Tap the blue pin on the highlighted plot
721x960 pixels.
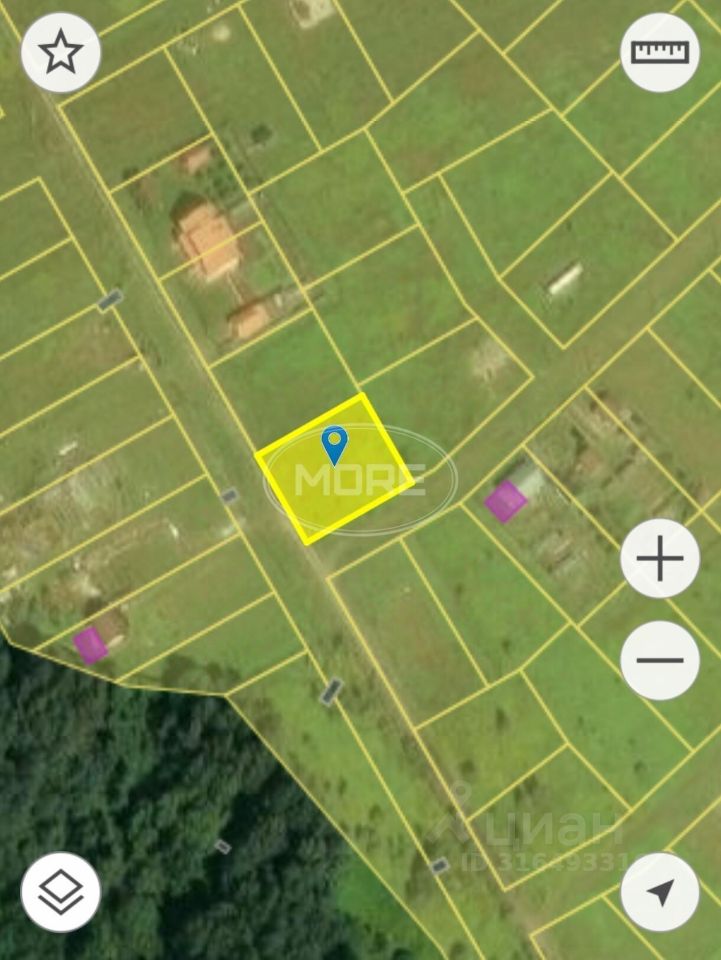click(334, 443)
